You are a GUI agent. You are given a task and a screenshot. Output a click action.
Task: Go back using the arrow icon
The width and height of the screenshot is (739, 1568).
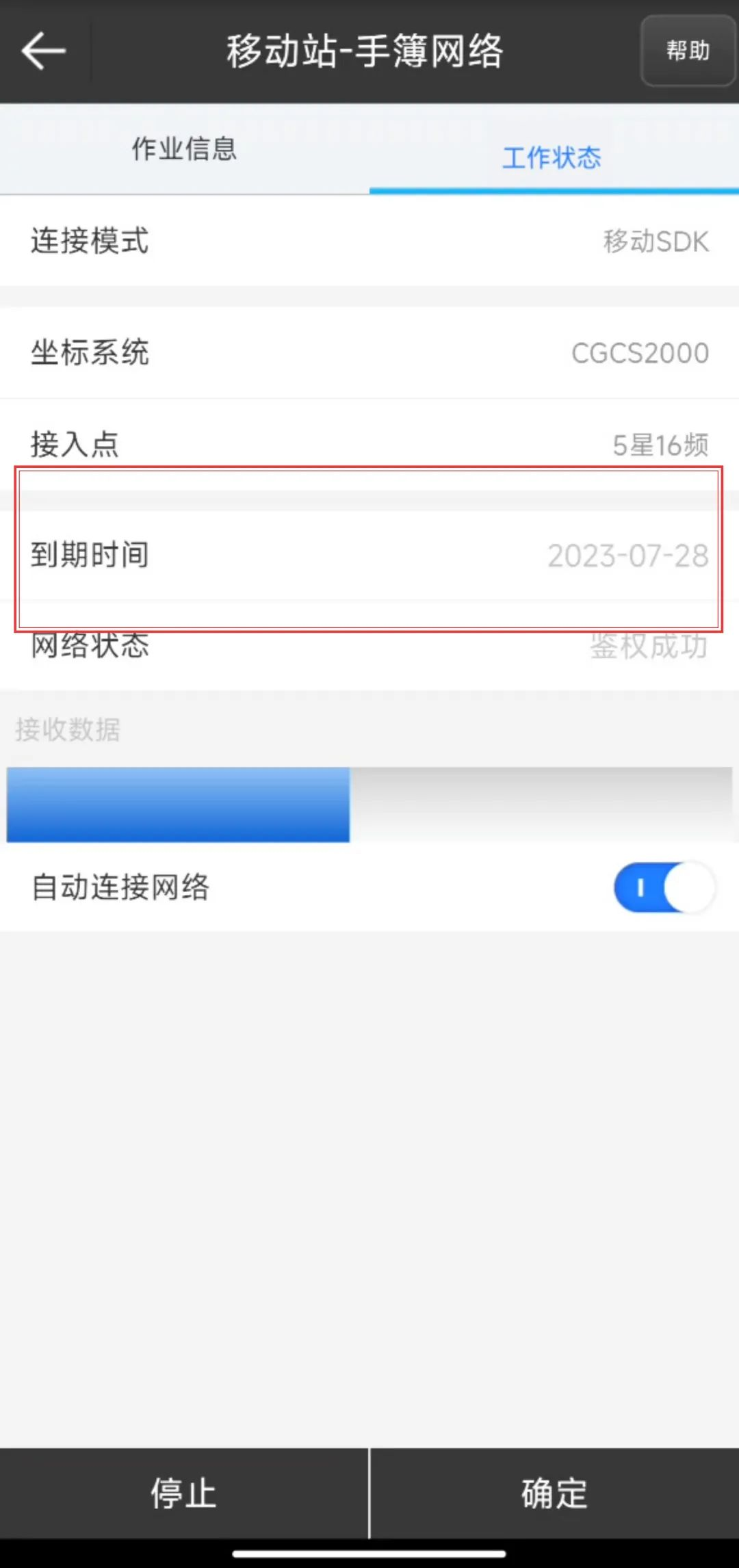[x=44, y=51]
